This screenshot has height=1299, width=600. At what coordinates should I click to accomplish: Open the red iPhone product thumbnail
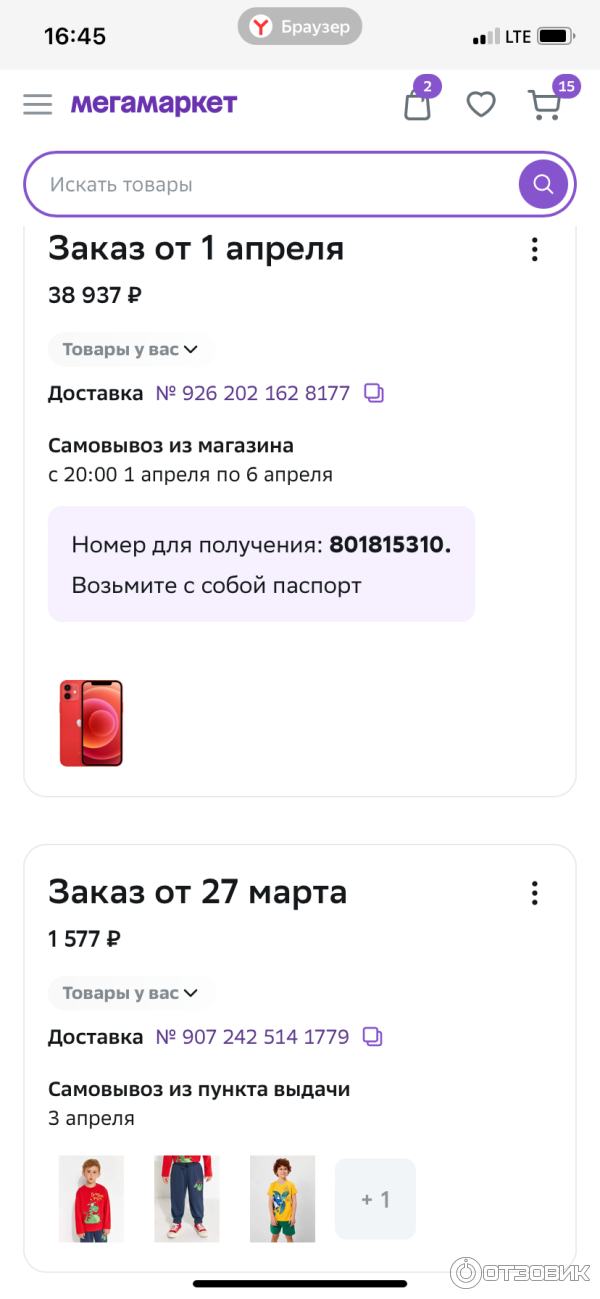pos(91,723)
